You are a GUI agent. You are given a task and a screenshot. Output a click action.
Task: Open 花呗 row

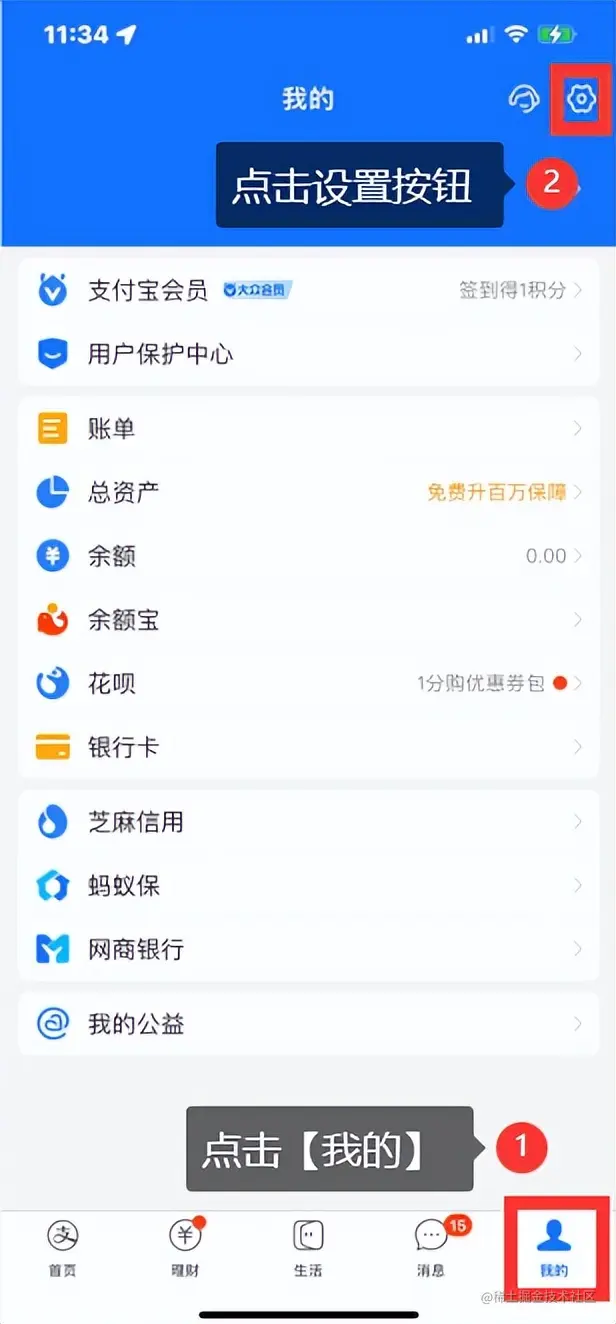coord(308,684)
